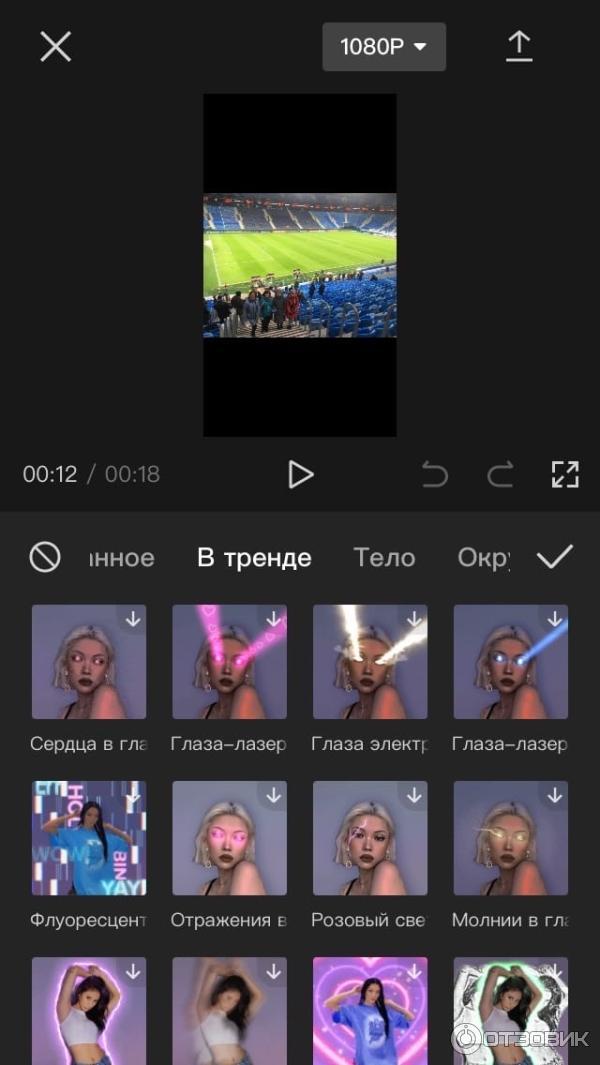Redo the last edit
The image size is (600, 1065).
tap(500, 474)
